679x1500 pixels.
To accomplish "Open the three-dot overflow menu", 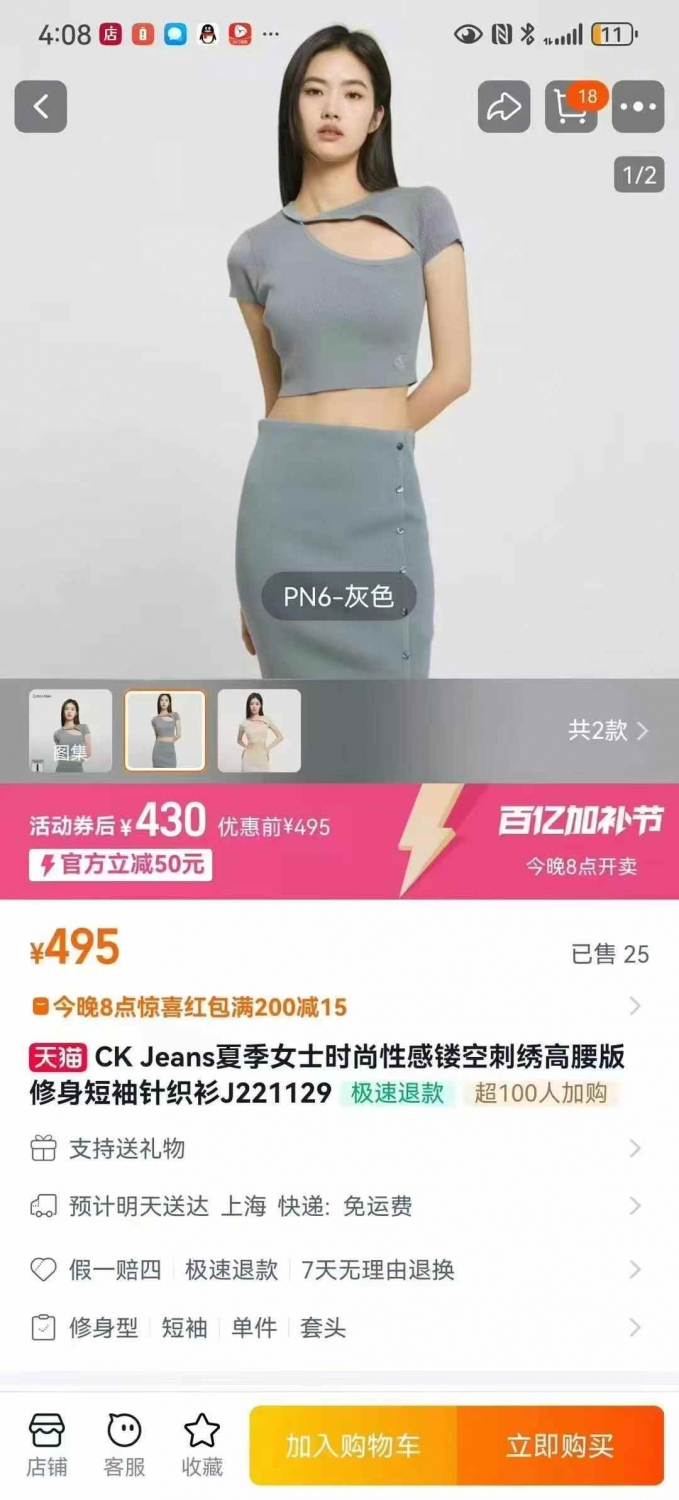I will (x=638, y=107).
